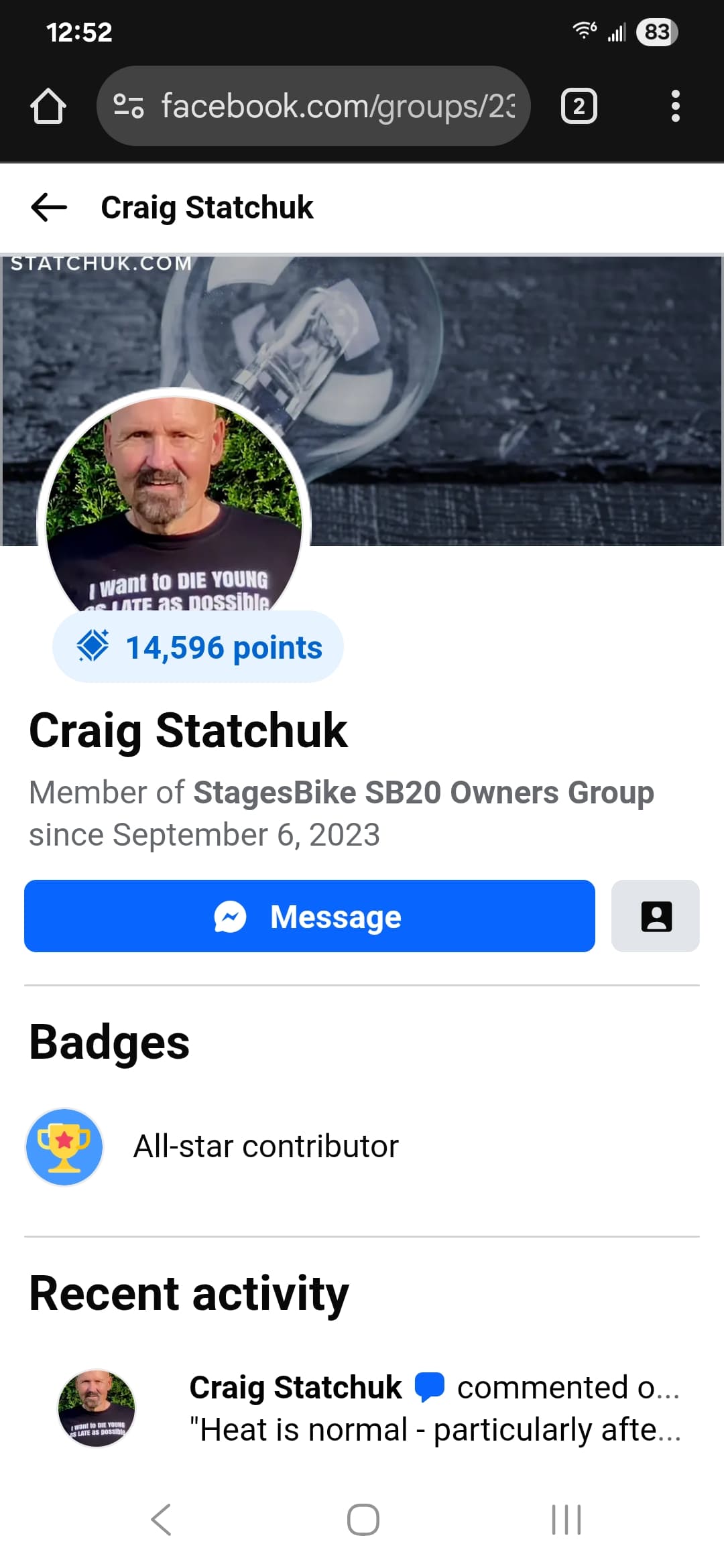Viewport: 724px width, 1568px height.
Task: Open the browser tab switcher
Action: [579, 106]
